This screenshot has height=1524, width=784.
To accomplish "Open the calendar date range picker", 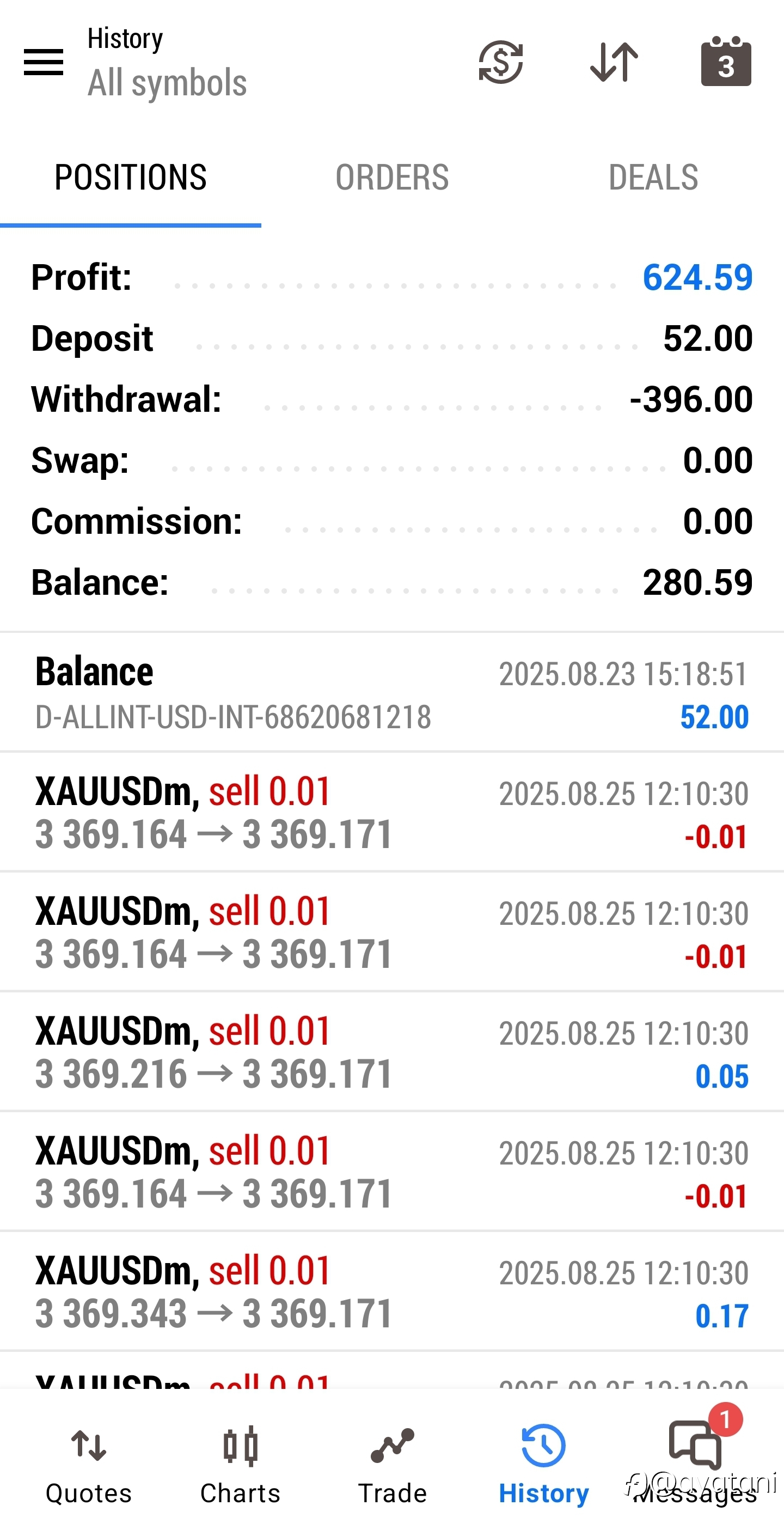I will pos(725,62).
